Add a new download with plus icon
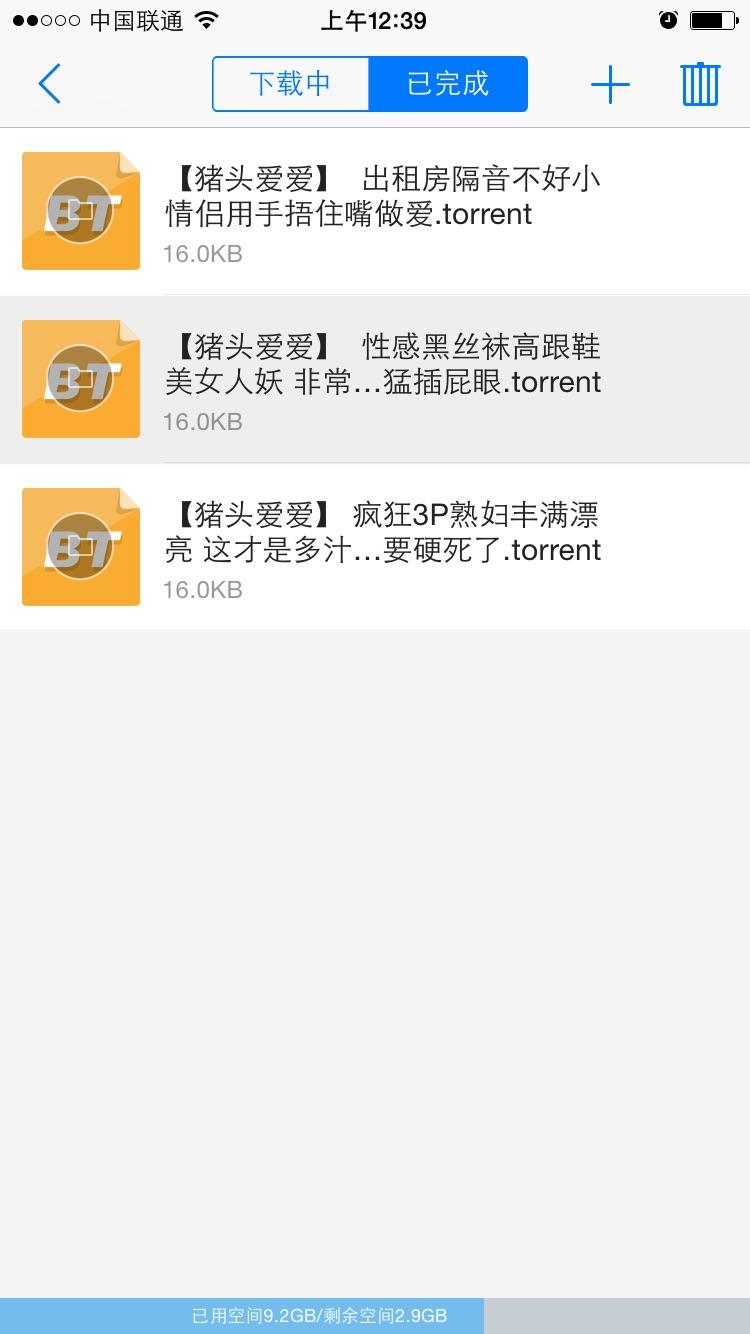The height and width of the screenshot is (1334, 750). coord(610,85)
